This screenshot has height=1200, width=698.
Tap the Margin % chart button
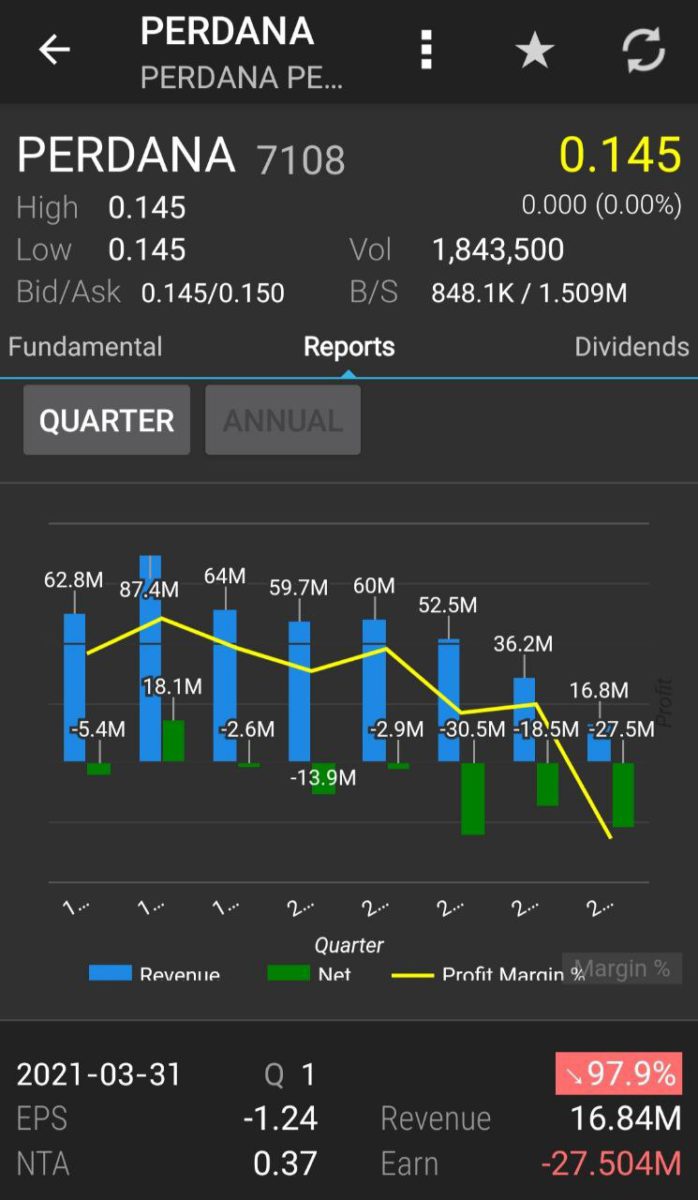(x=622, y=968)
